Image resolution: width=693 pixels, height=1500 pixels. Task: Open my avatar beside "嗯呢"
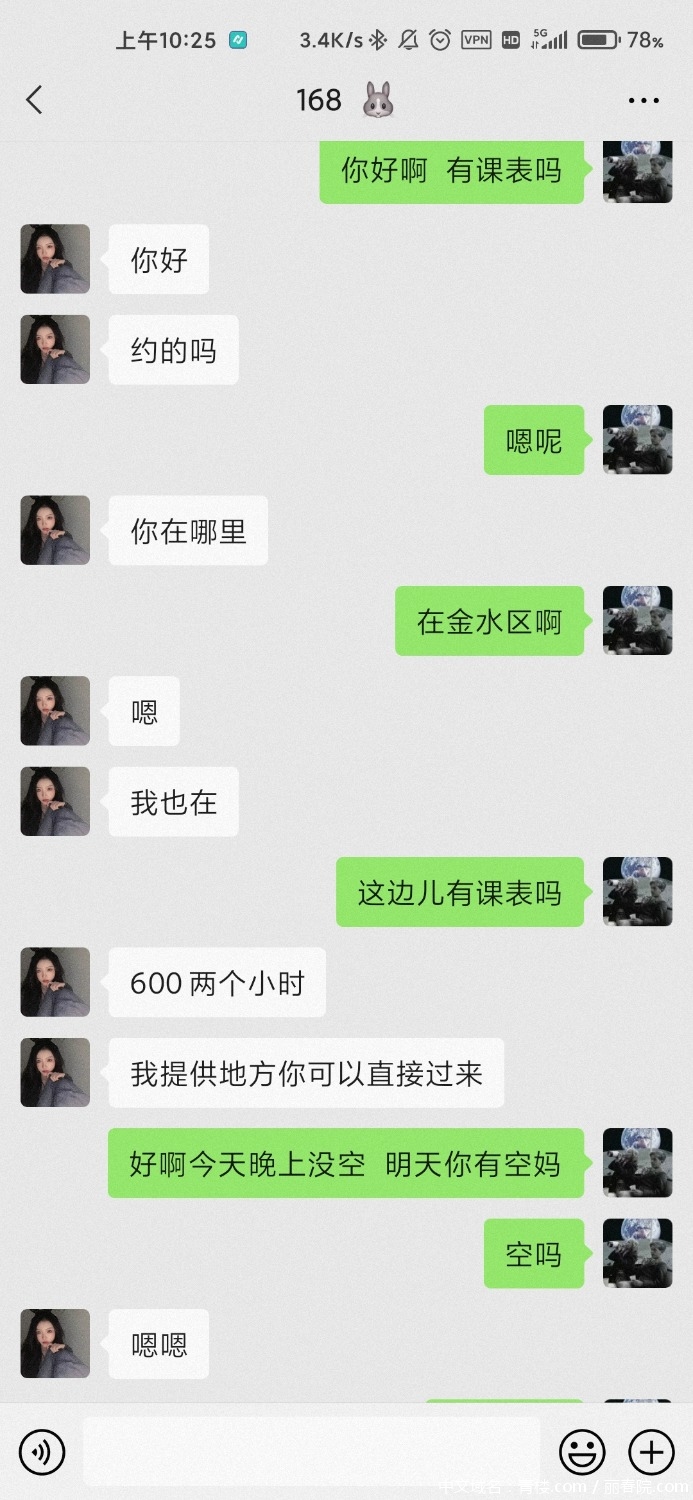point(637,440)
